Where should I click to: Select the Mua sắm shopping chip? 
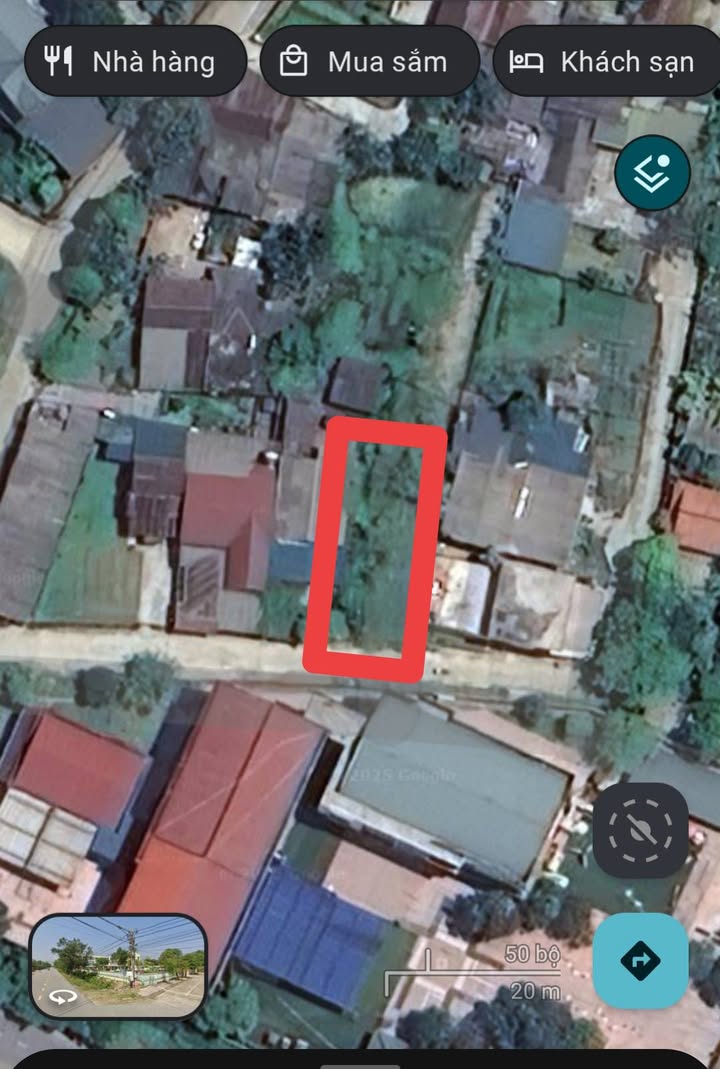pyautogui.click(x=368, y=62)
